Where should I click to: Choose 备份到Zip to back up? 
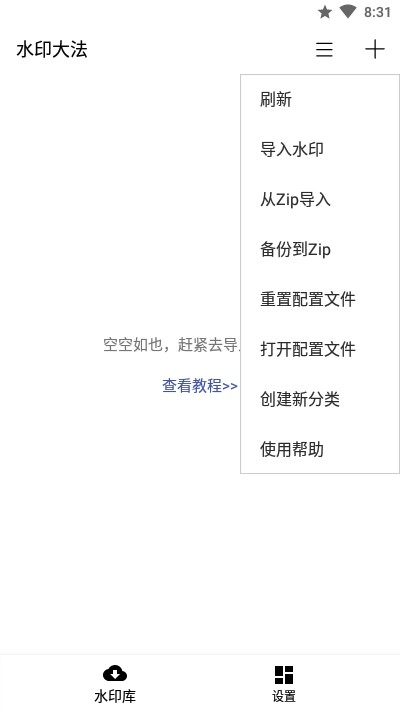[320, 249]
